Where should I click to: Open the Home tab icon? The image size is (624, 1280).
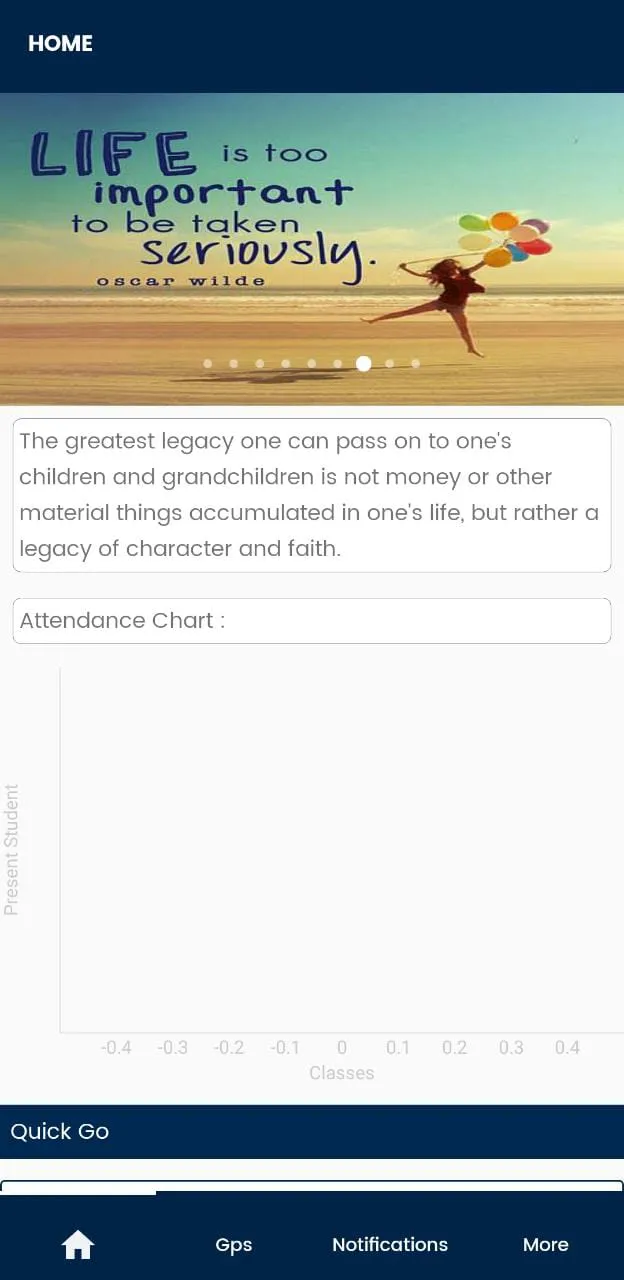78,1244
